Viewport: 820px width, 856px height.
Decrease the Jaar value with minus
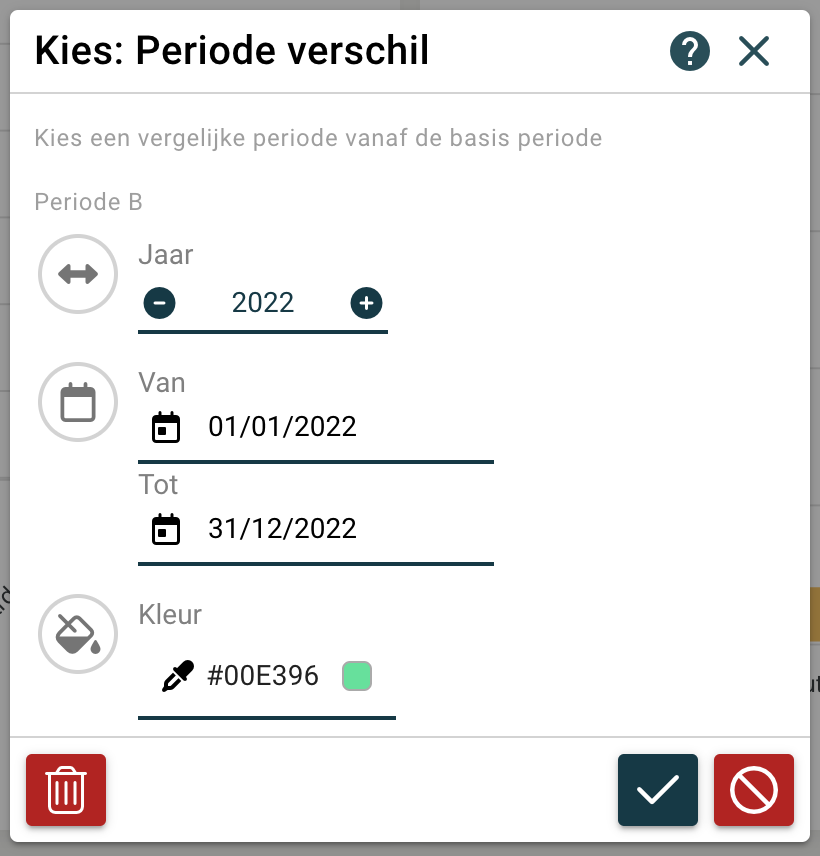click(x=159, y=303)
